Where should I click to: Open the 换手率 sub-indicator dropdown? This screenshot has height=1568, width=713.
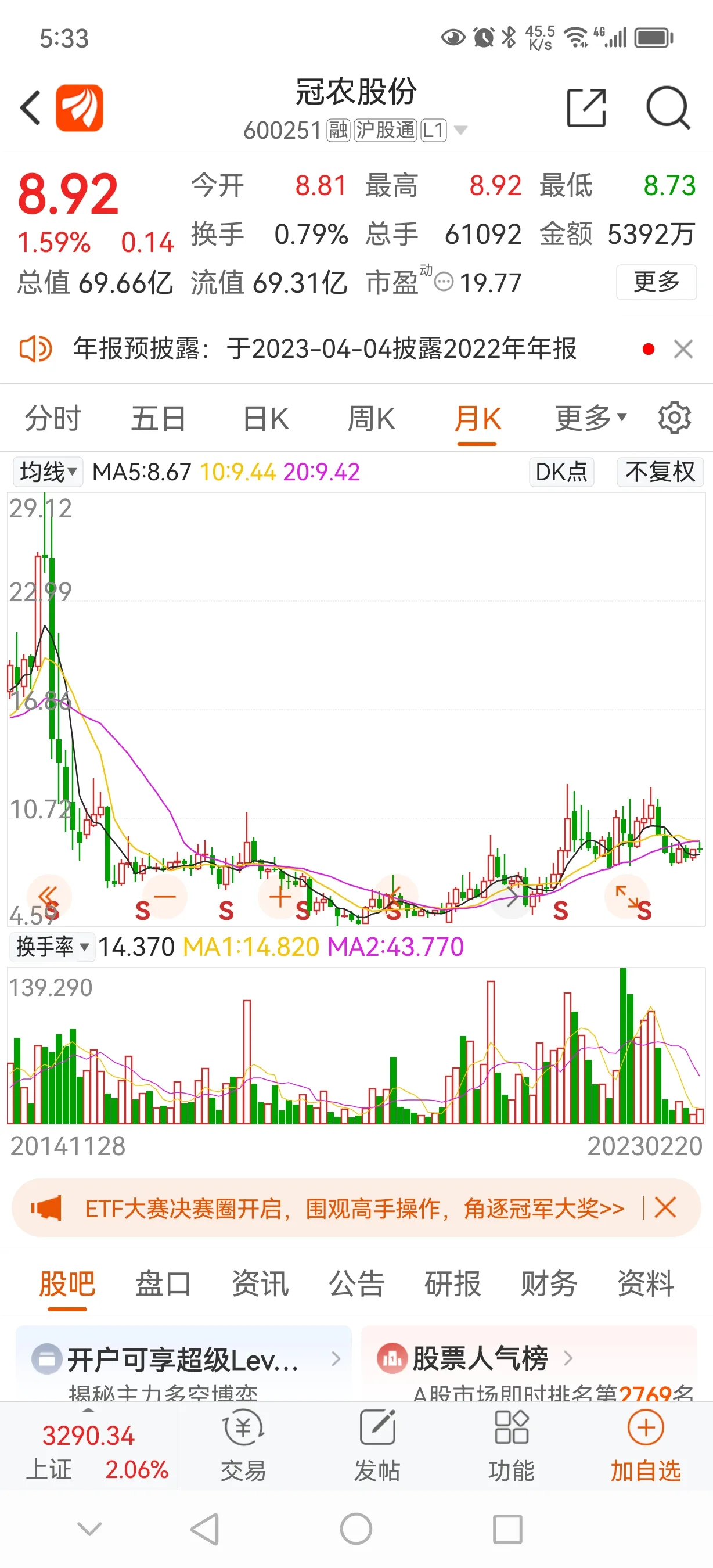52,947
